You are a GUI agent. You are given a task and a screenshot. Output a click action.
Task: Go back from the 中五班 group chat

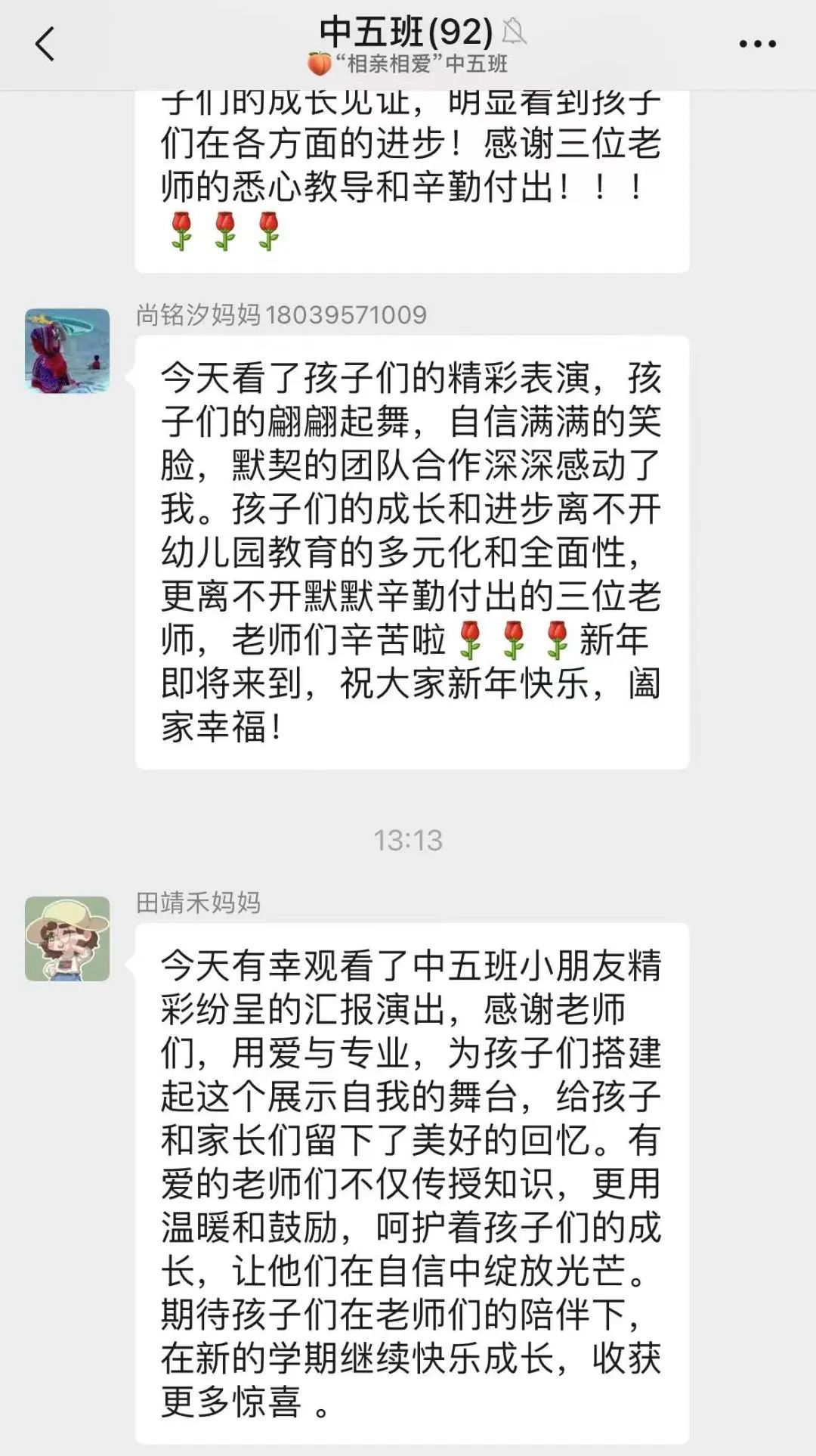(45, 44)
